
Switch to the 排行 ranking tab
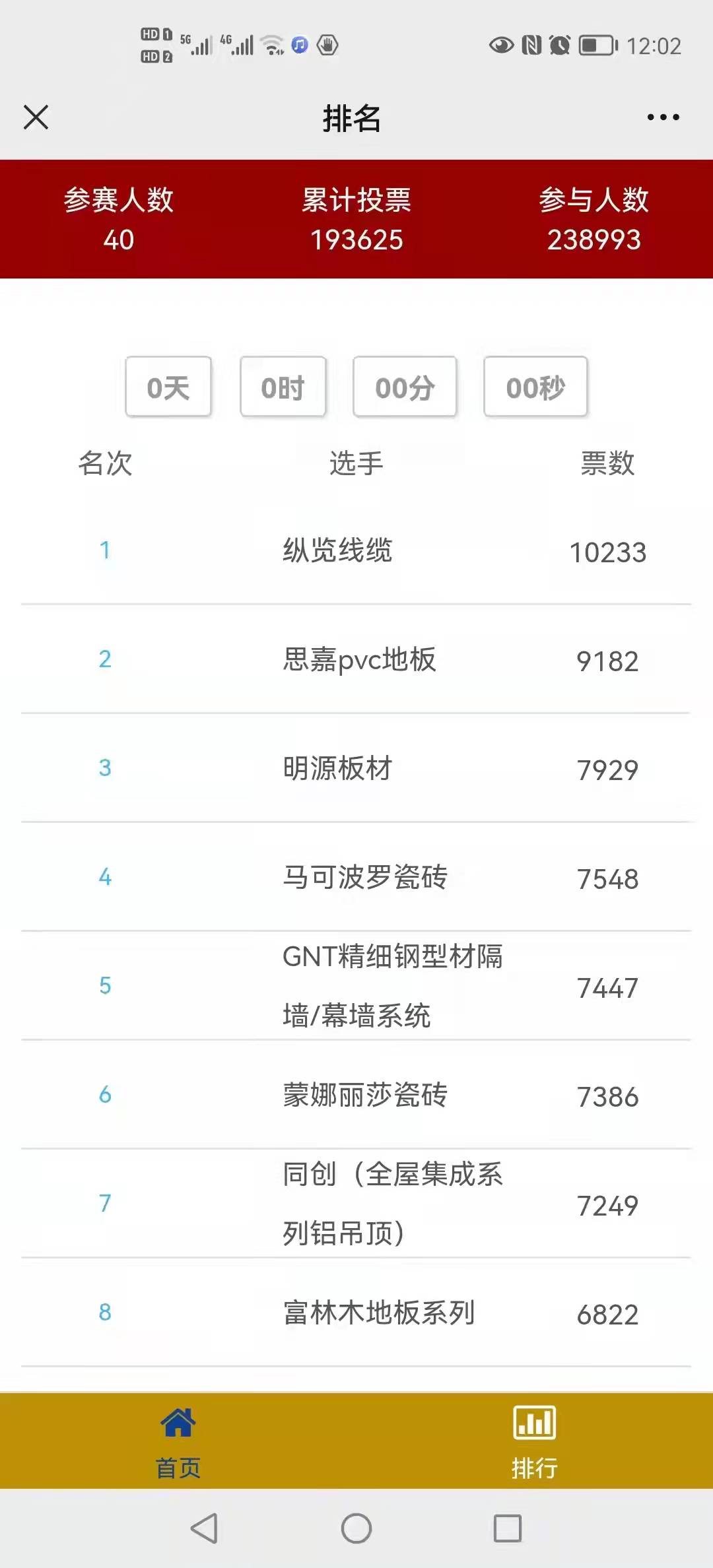coord(534,1441)
